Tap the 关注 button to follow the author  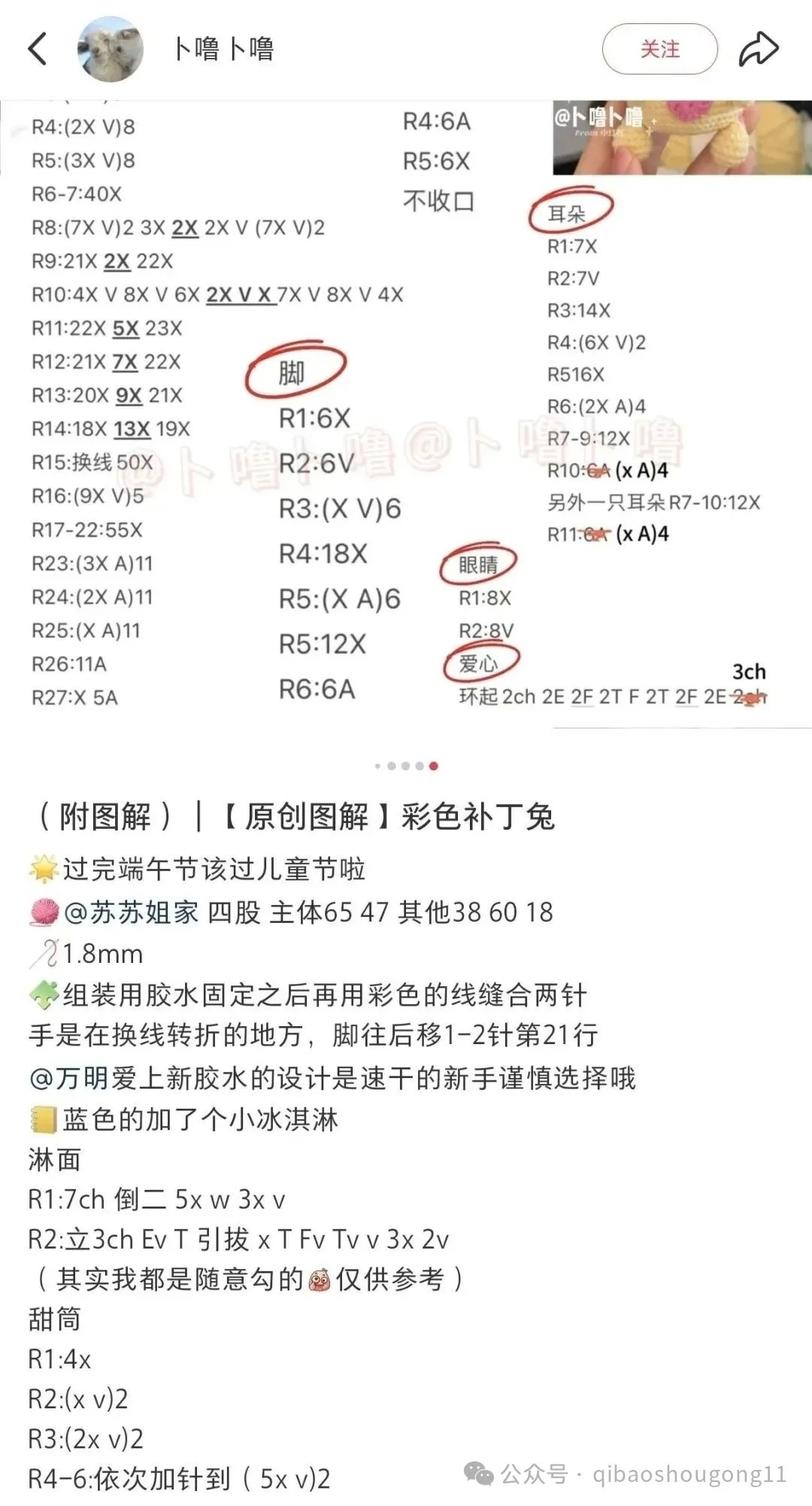659,50
